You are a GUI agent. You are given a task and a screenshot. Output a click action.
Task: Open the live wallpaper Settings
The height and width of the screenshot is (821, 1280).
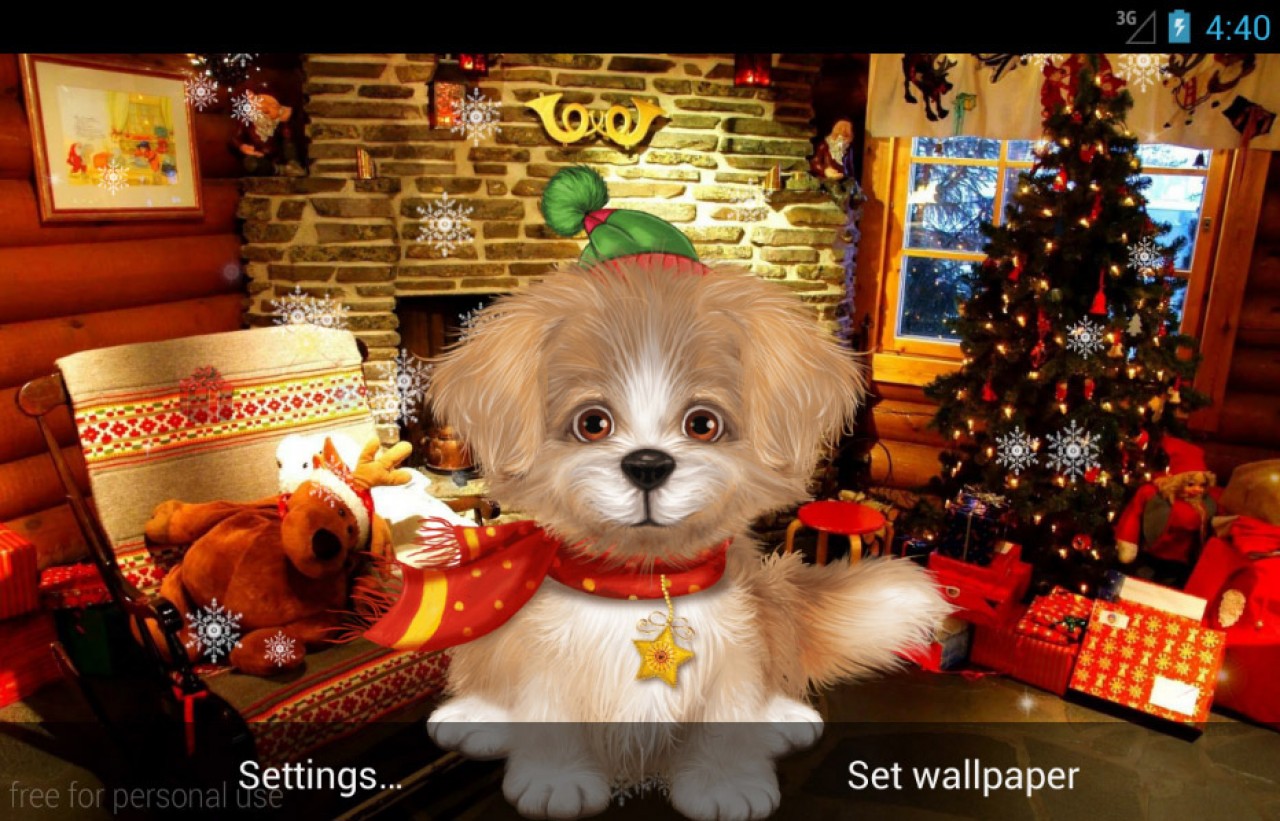pyautogui.click(x=320, y=775)
